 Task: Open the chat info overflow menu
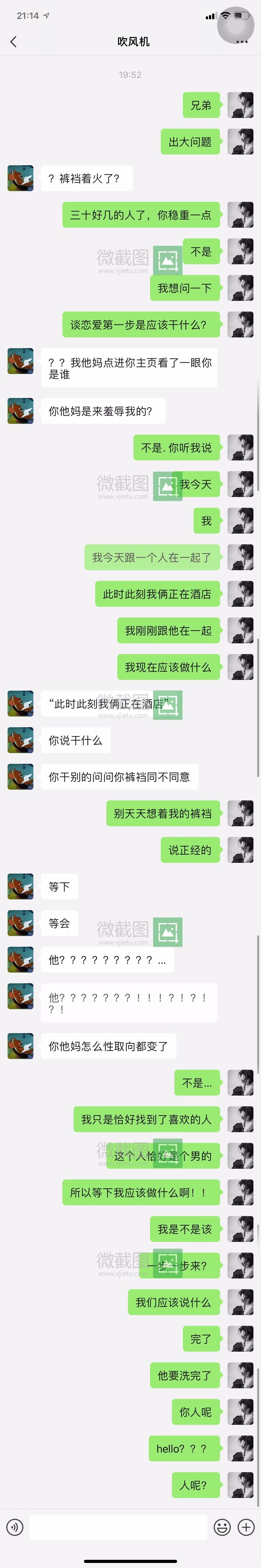pyautogui.click(x=242, y=42)
